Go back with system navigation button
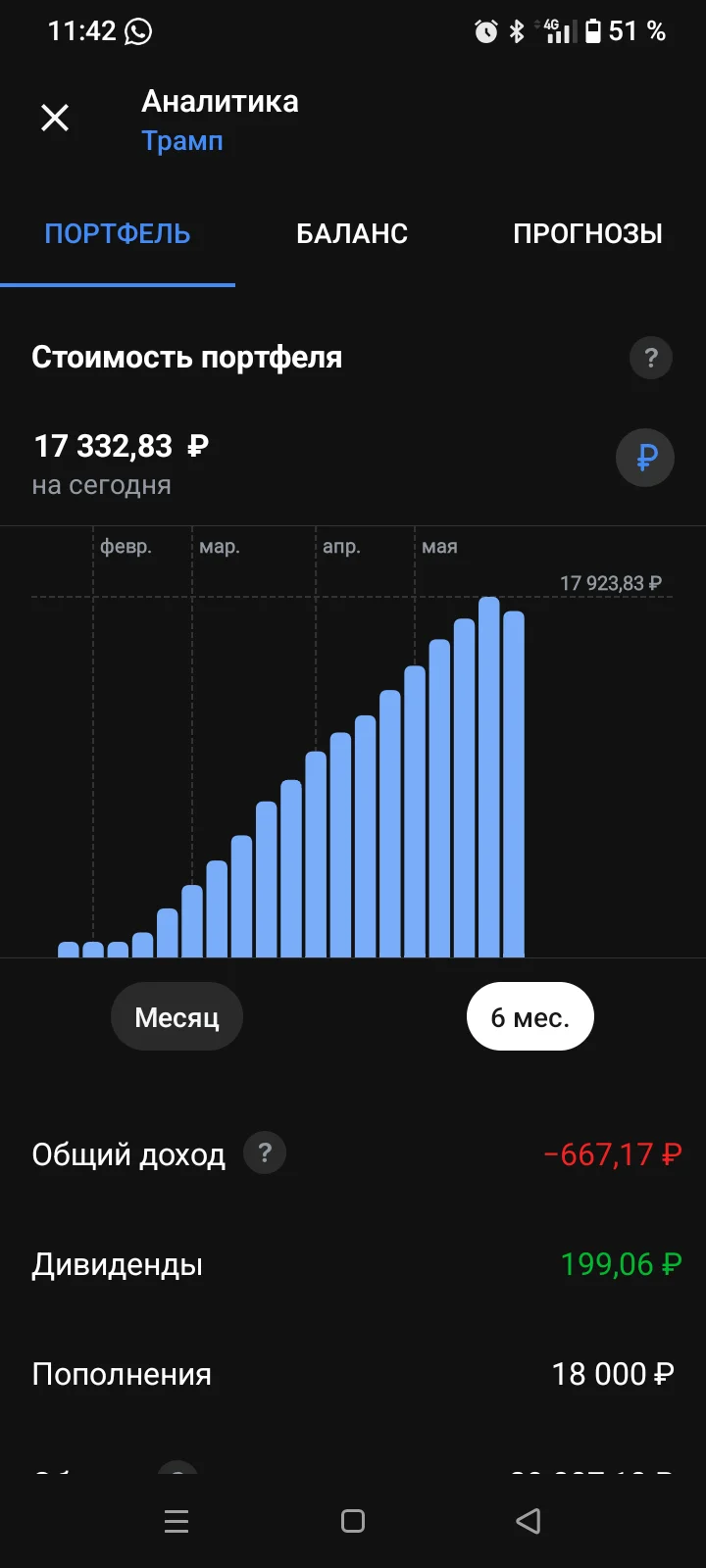 (529, 1521)
